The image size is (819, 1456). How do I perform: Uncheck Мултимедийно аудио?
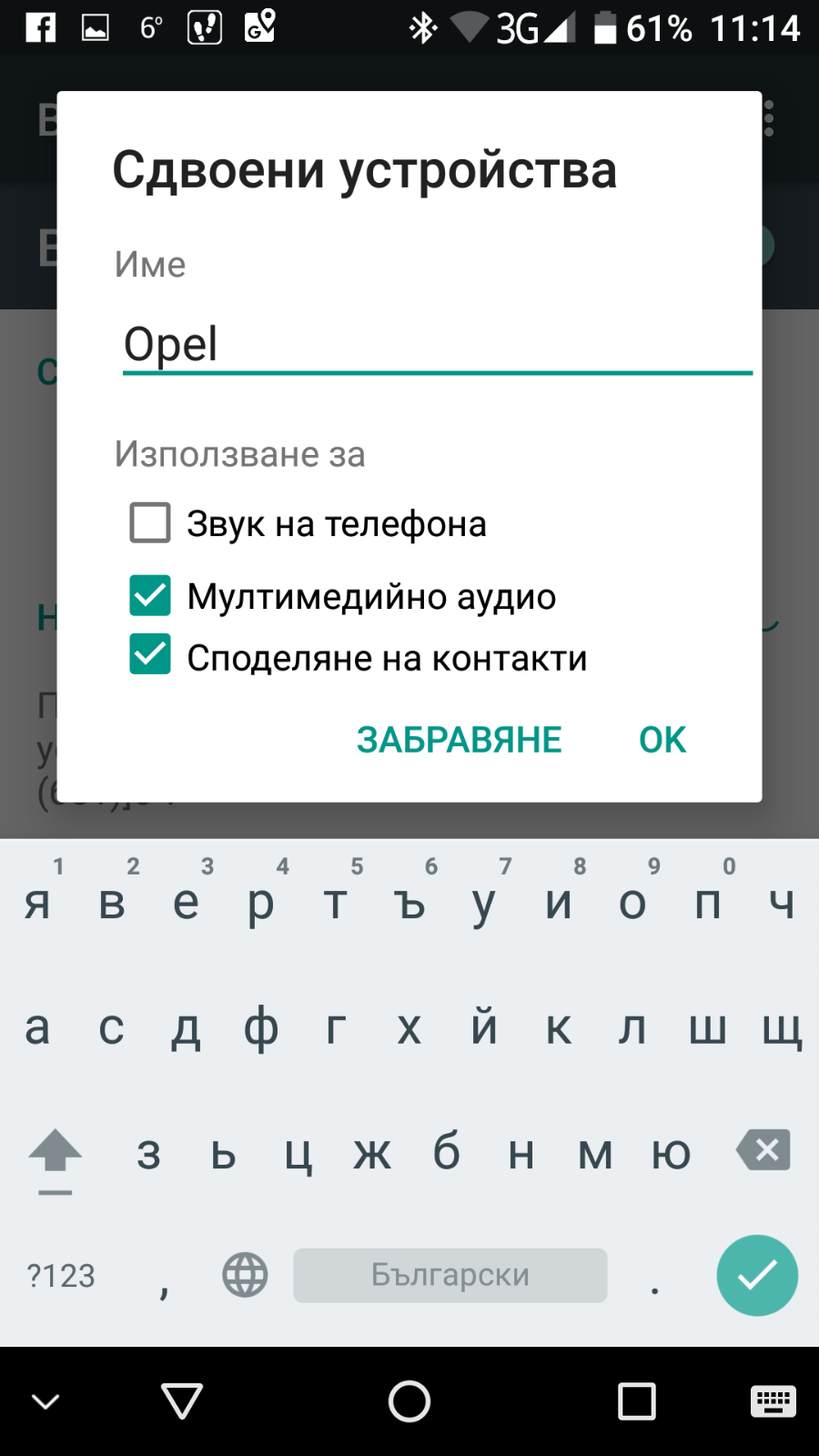click(x=150, y=596)
